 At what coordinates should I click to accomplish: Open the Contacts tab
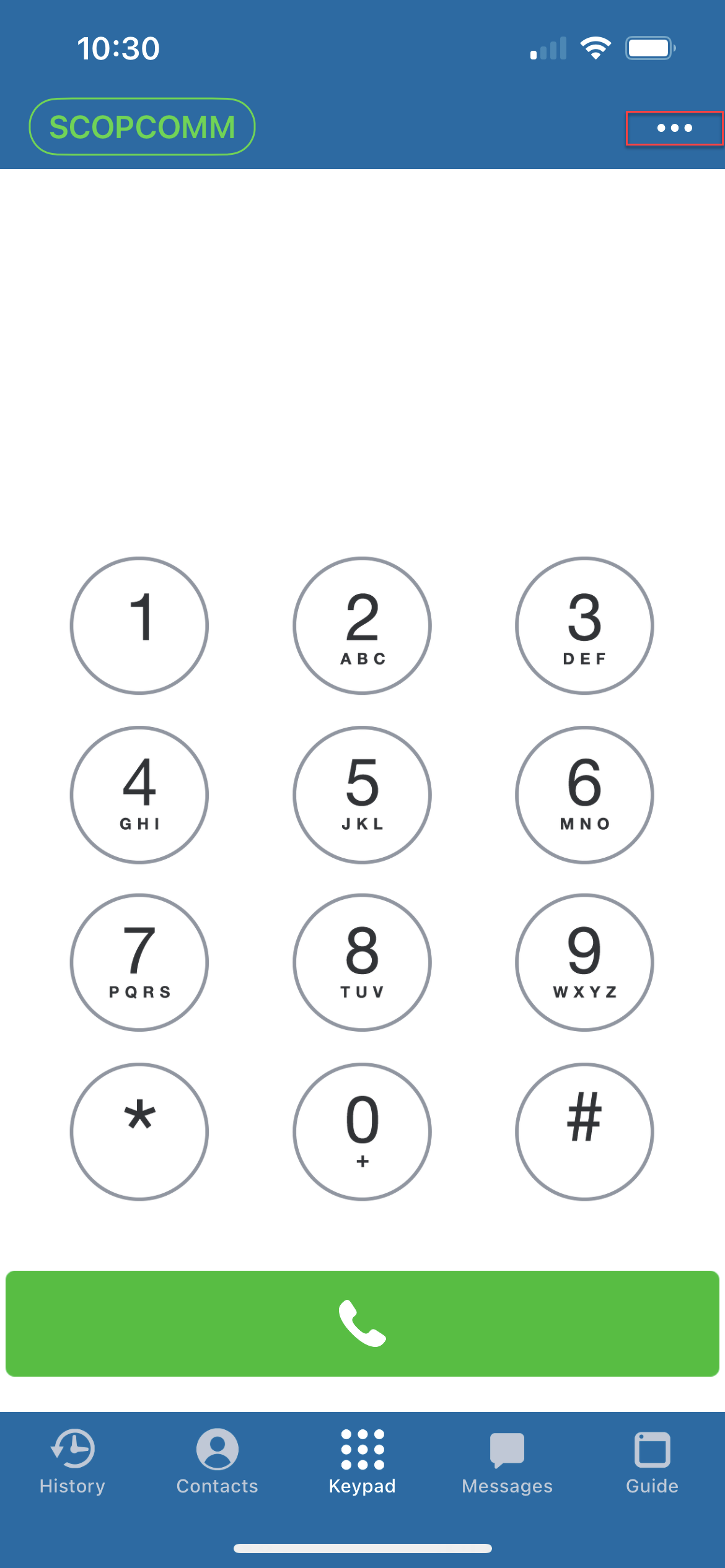[217, 1461]
